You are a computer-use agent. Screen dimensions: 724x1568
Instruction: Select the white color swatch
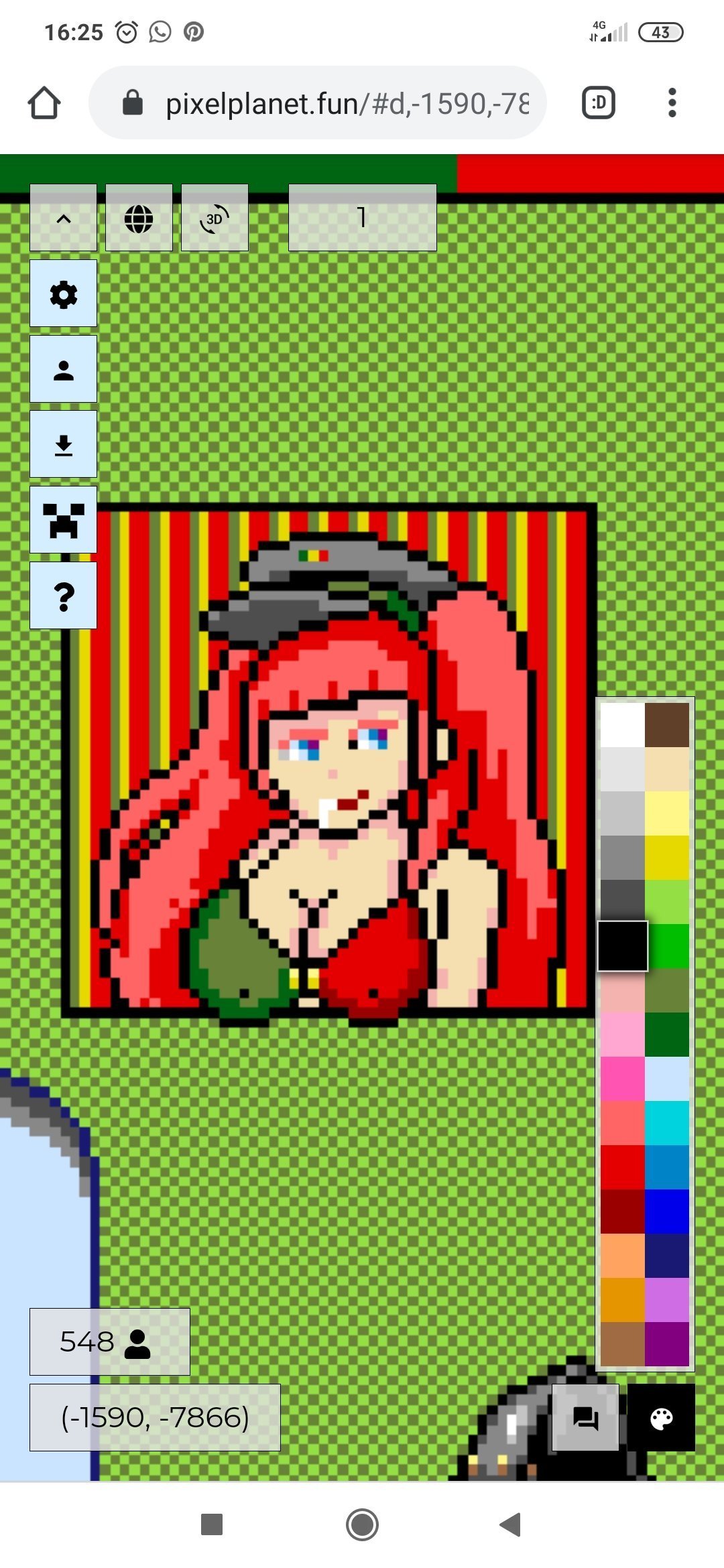(x=622, y=725)
